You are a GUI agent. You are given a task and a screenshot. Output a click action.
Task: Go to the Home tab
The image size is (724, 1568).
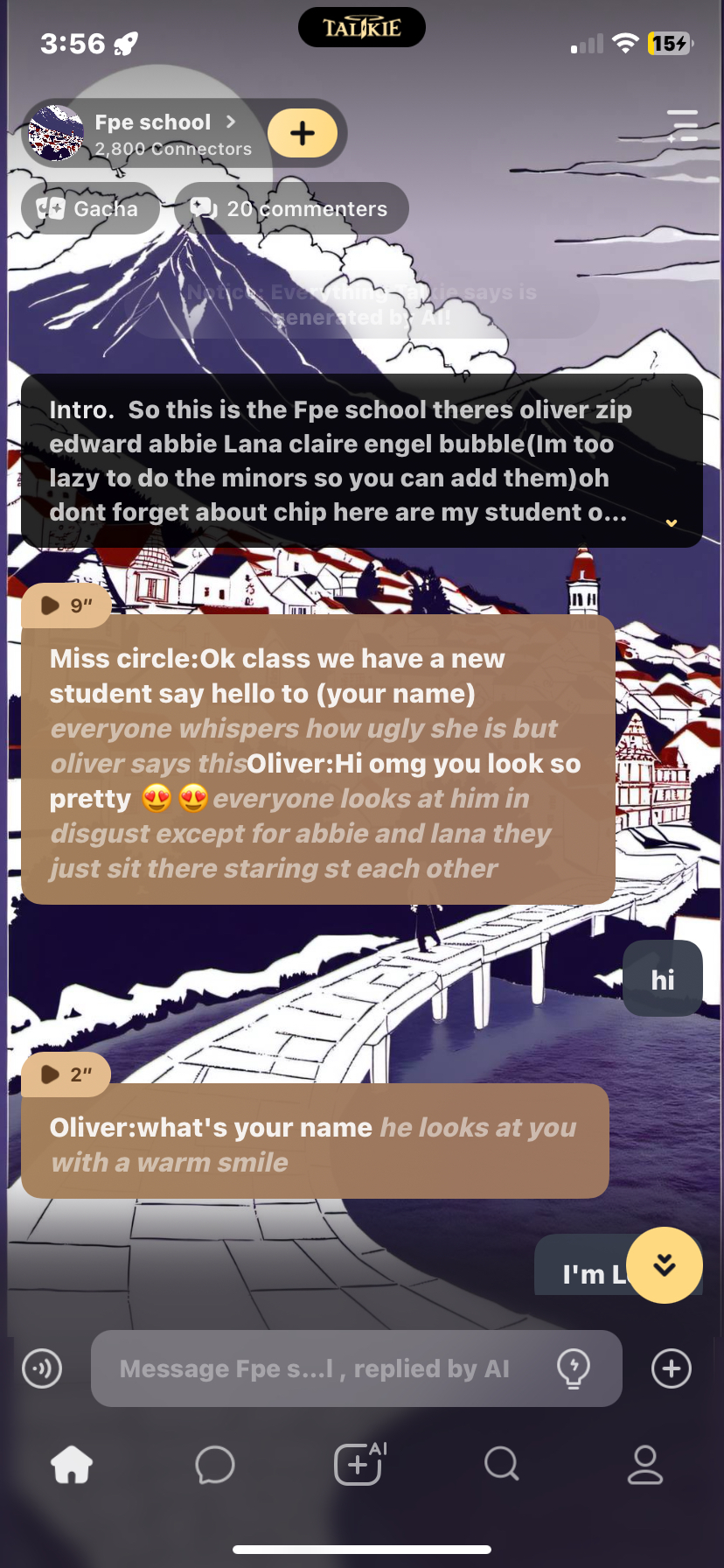pyautogui.click(x=72, y=1465)
